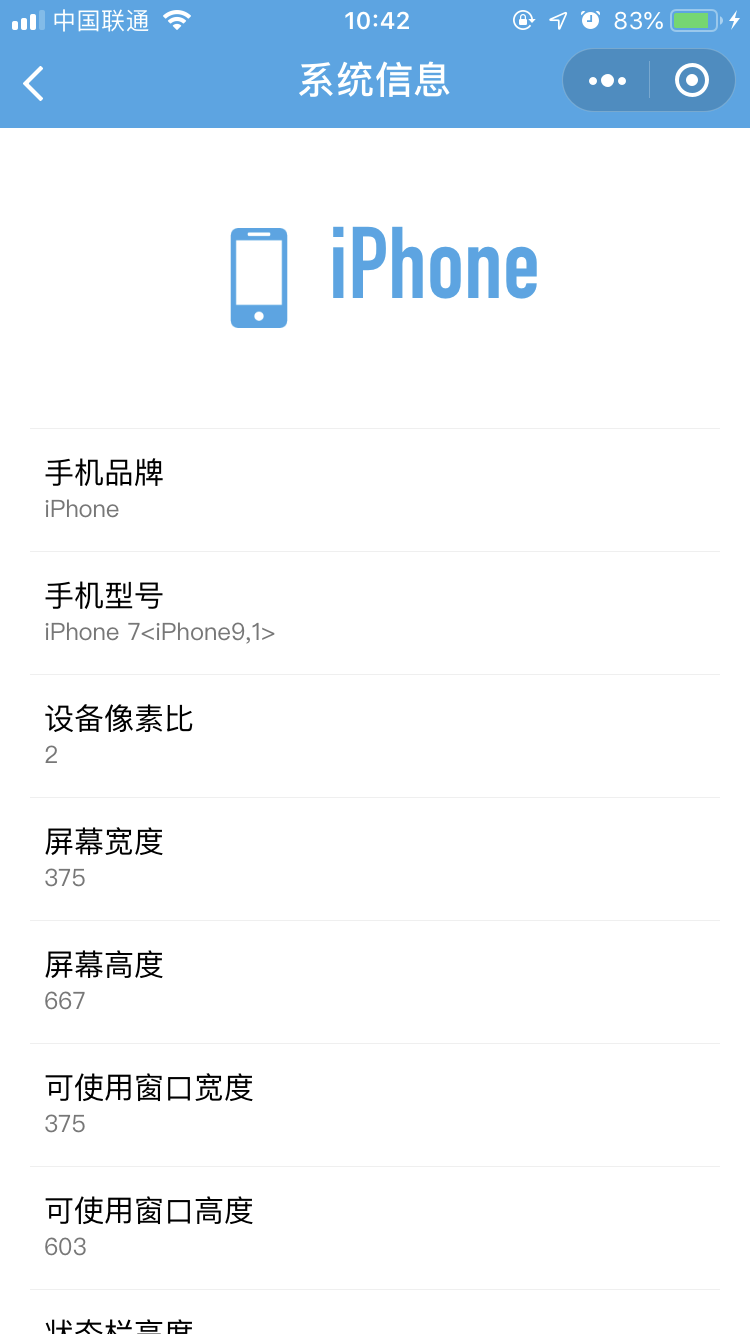Go back using the header arrow
This screenshot has width=750, height=1334.
(34, 83)
